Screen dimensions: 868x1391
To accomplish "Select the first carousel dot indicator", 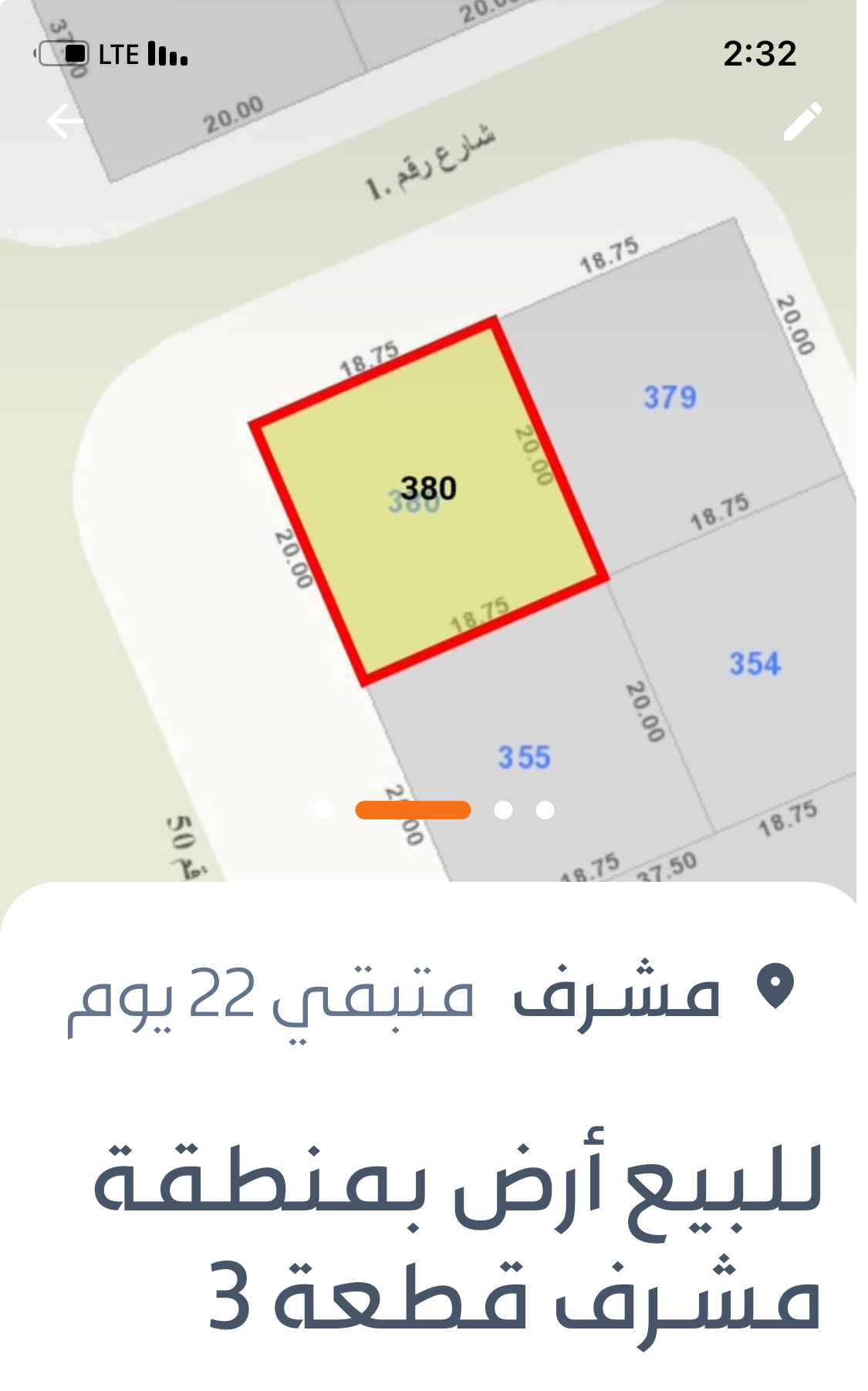I will (x=323, y=811).
